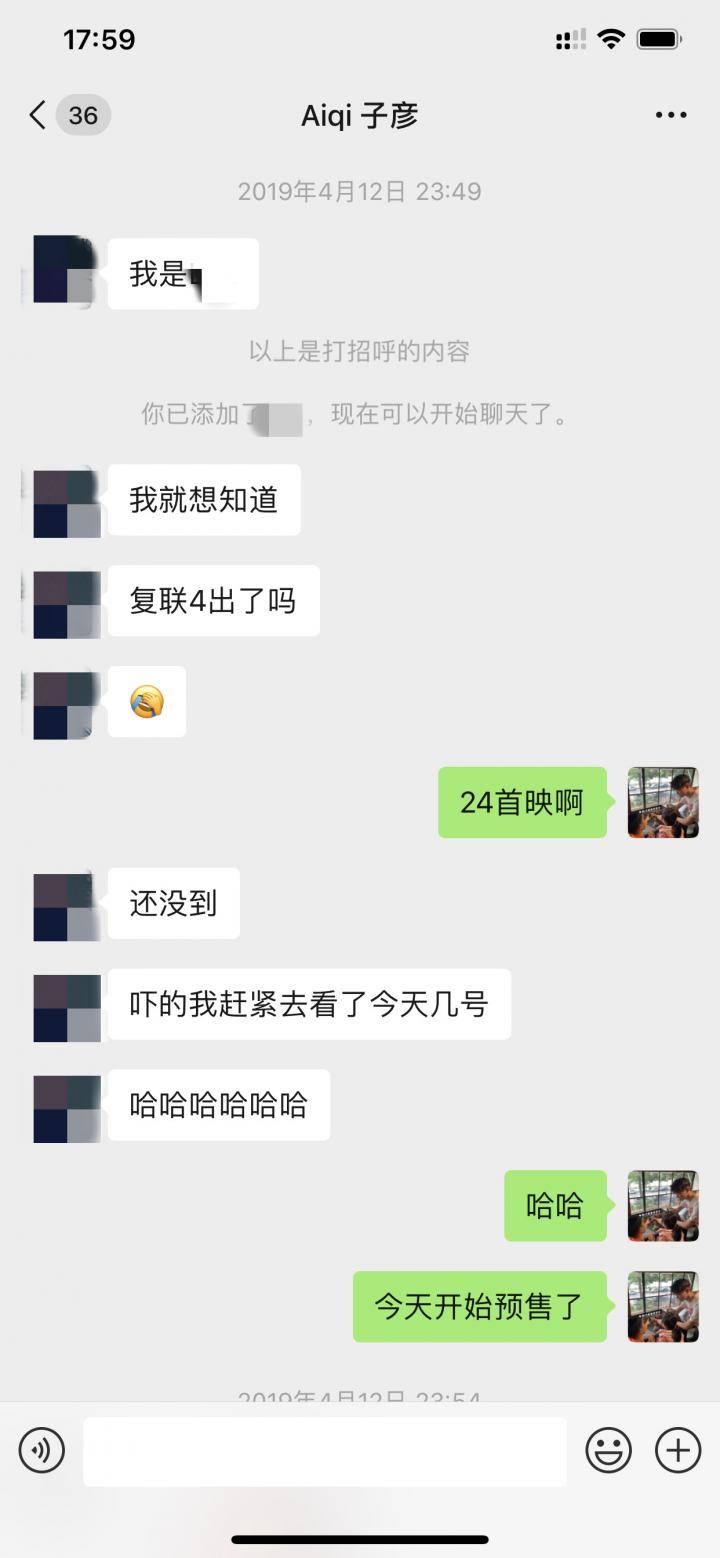720x1558 pixels.
Task: Tap the plus icon to open attachment options
Action: [x=678, y=1450]
